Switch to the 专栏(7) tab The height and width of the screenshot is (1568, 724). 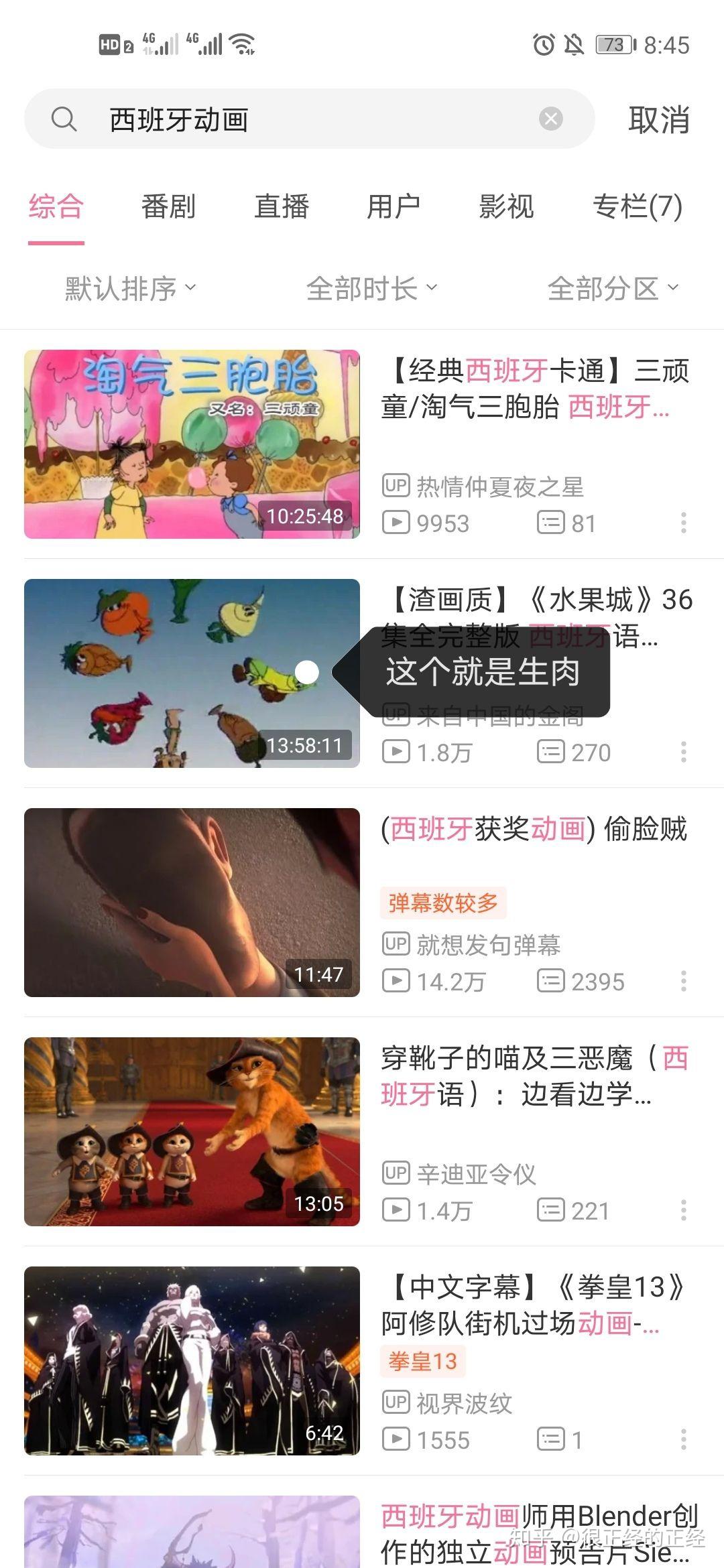pyautogui.click(x=637, y=208)
